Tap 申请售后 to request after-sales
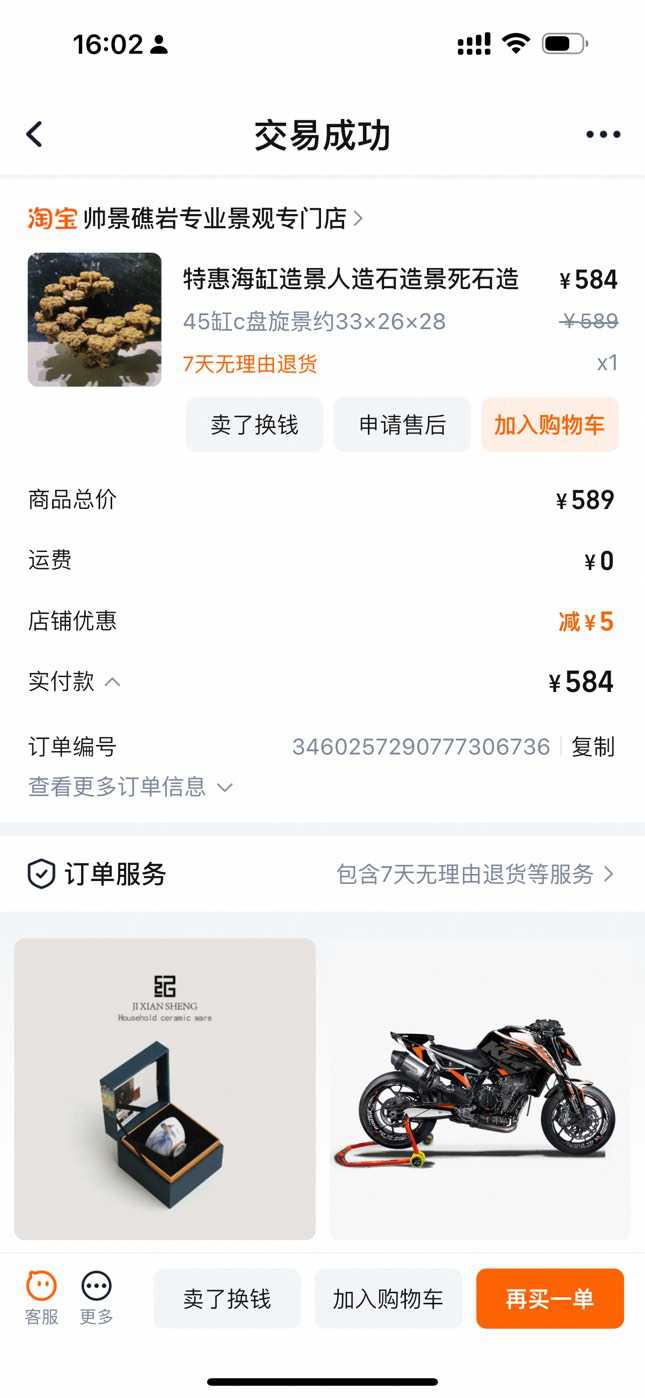 402,425
